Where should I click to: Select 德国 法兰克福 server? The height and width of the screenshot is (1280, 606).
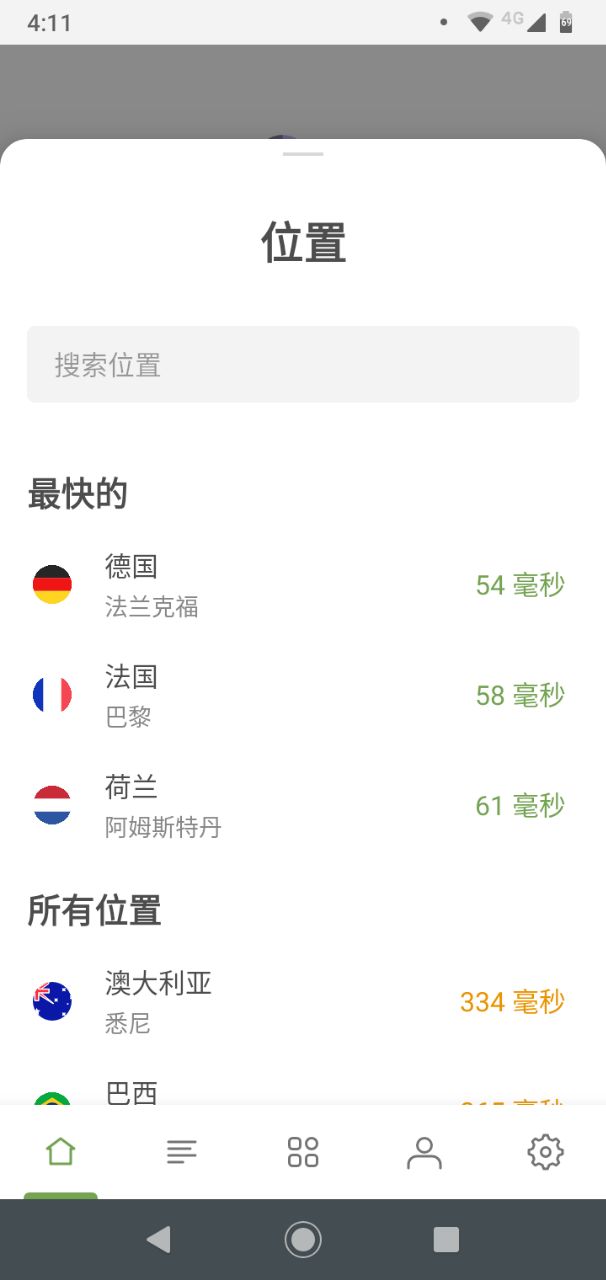pos(303,585)
